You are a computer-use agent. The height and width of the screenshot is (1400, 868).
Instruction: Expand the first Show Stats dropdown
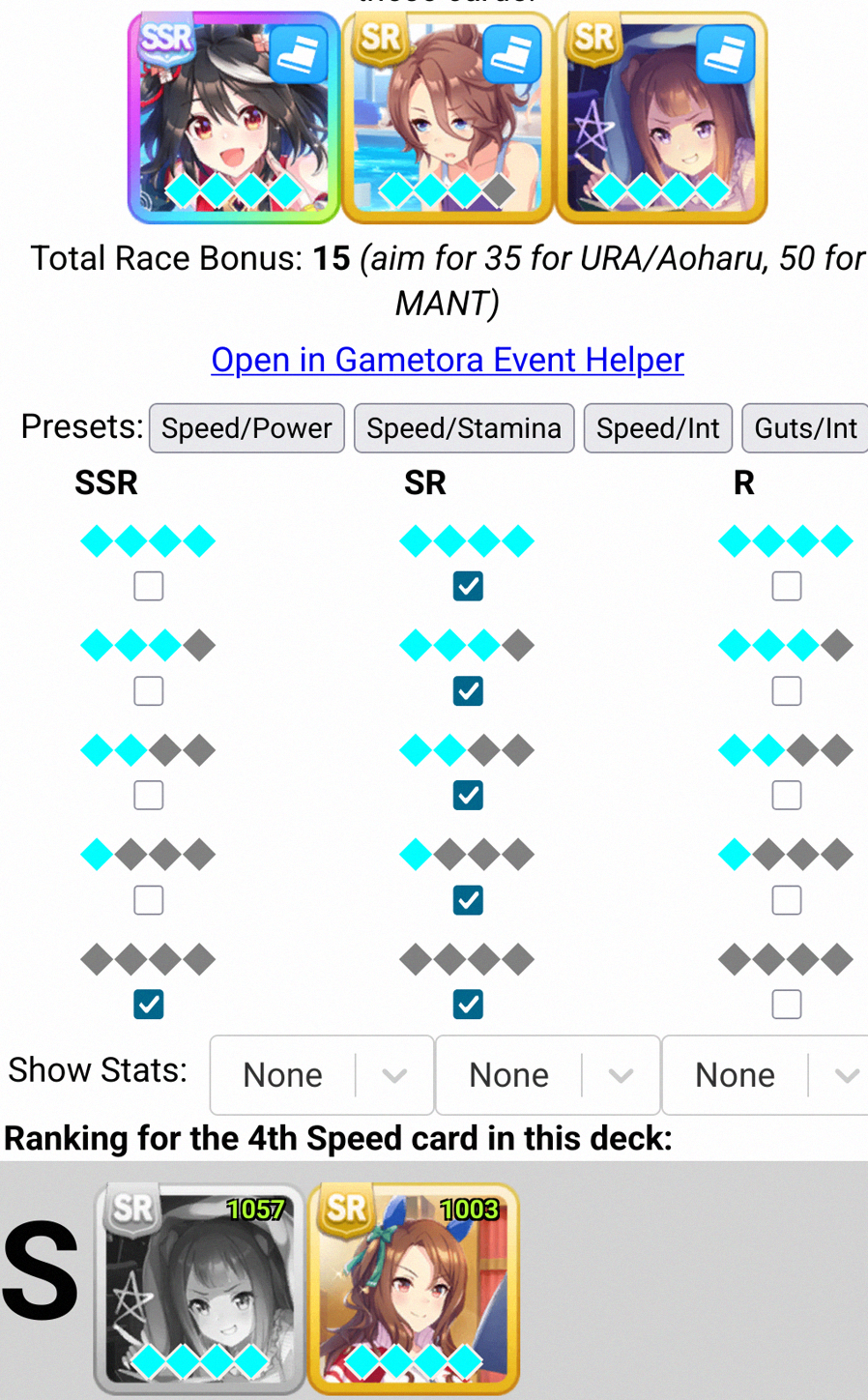pyautogui.click(x=322, y=1075)
